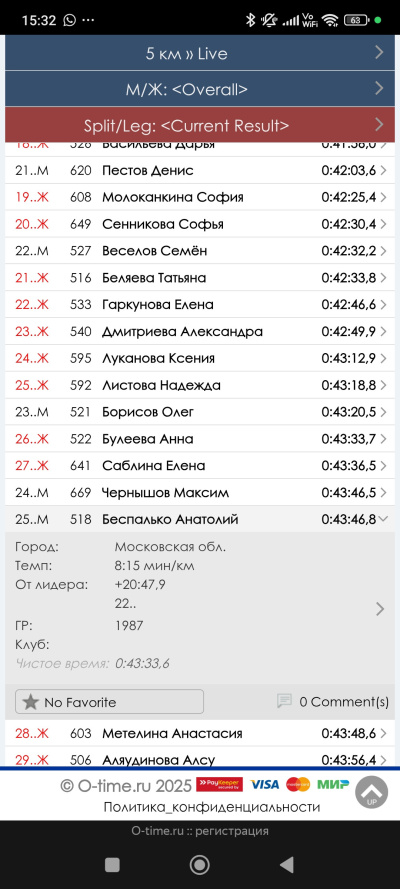400x889 pixels.
Task: Expand the row for Борисов Олег
Action: (200, 412)
